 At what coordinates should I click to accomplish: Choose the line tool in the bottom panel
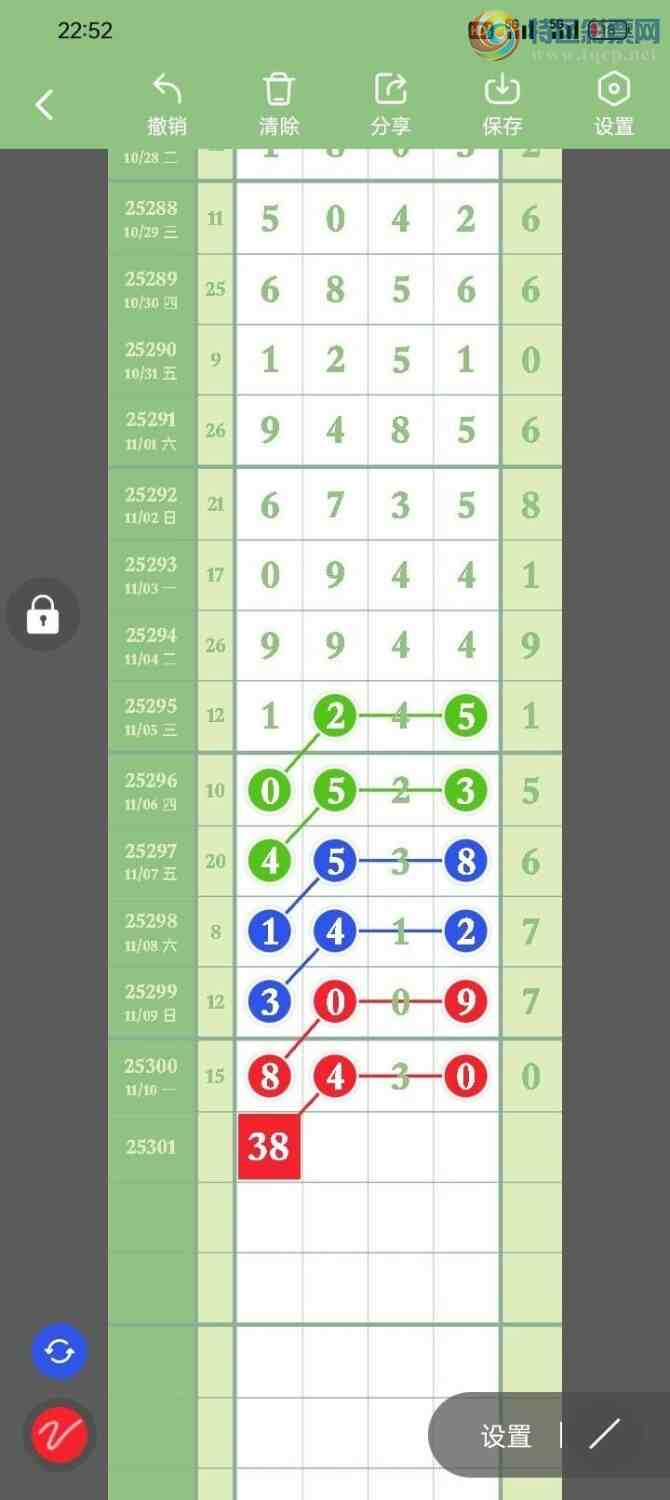(604, 1435)
